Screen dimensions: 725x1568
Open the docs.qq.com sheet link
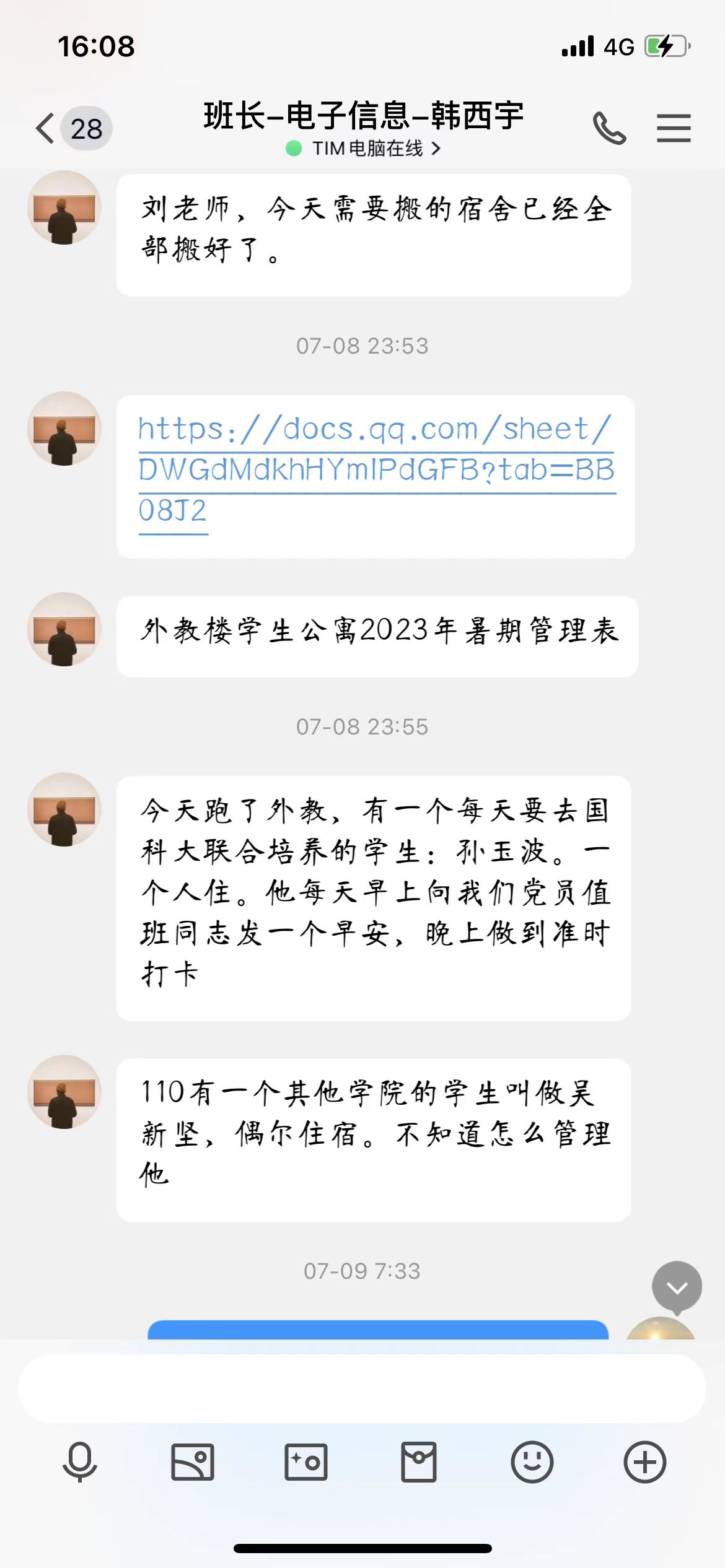point(376,469)
